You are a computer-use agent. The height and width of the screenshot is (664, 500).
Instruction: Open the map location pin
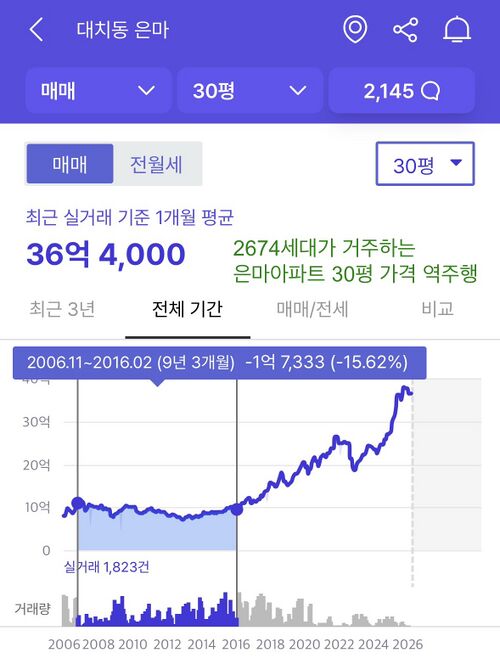pos(355,29)
